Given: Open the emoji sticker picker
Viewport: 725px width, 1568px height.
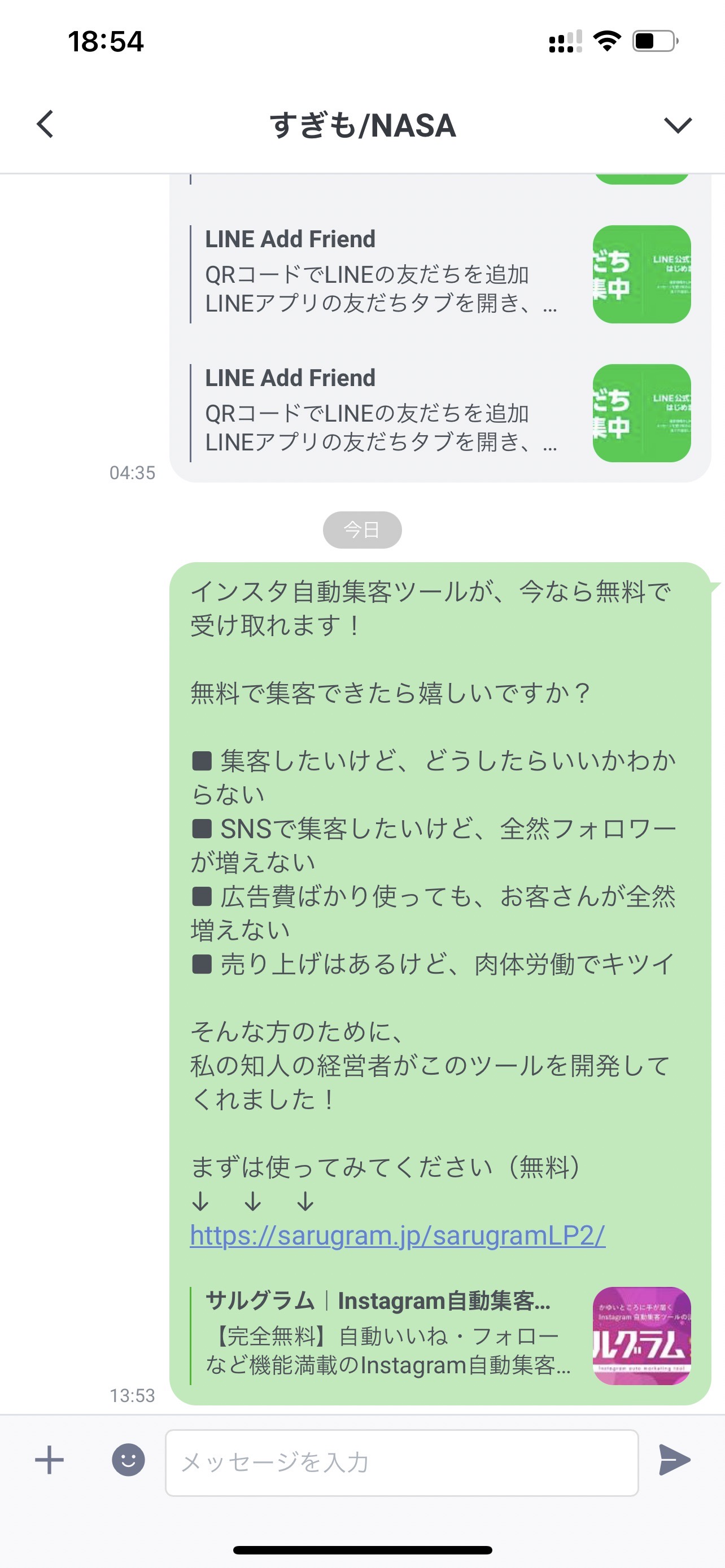Looking at the screenshot, I should point(128,1460).
